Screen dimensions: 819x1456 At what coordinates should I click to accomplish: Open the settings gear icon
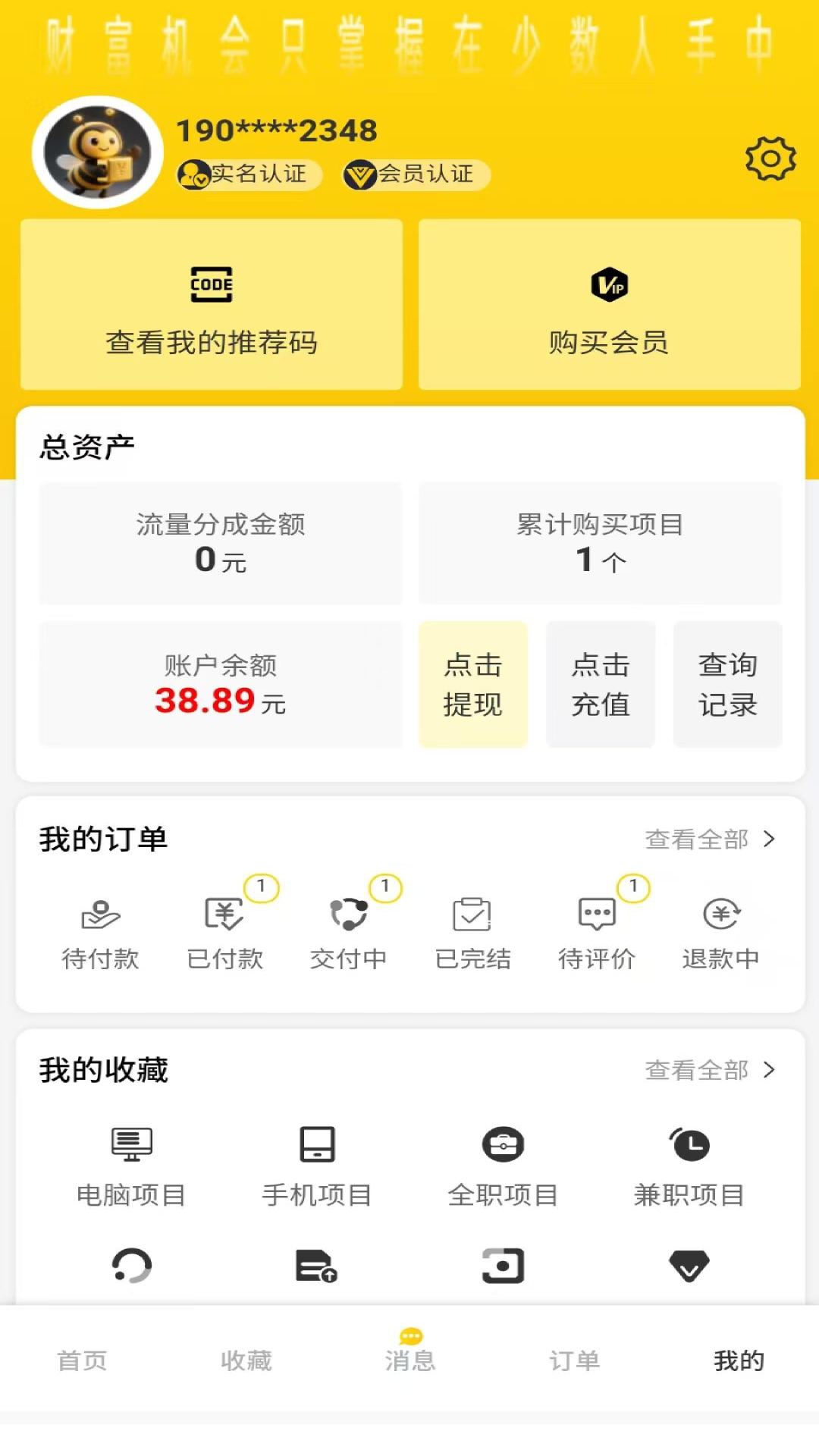pyautogui.click(x=770, y=158)
